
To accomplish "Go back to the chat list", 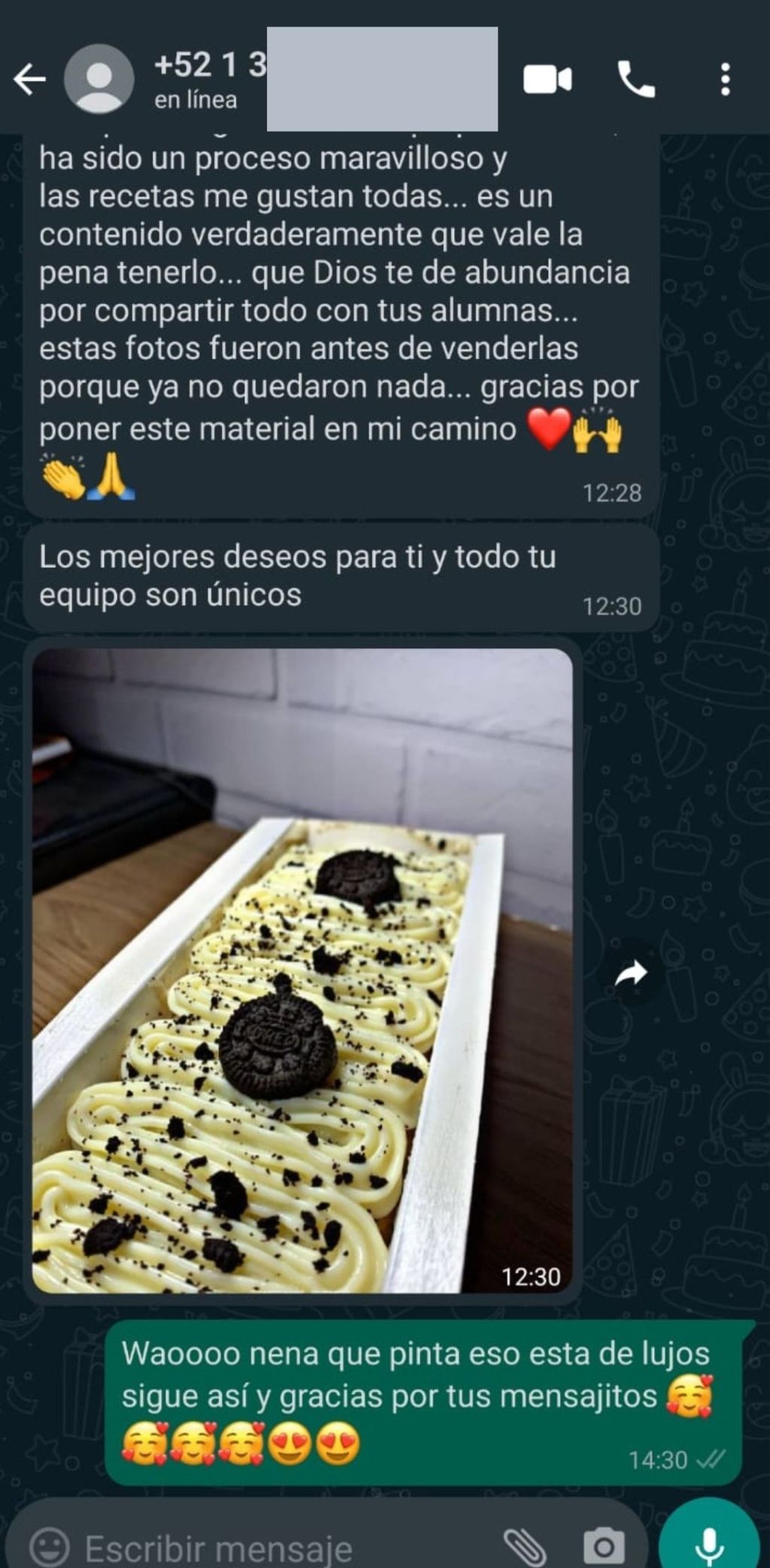I will tap(30, 80).
